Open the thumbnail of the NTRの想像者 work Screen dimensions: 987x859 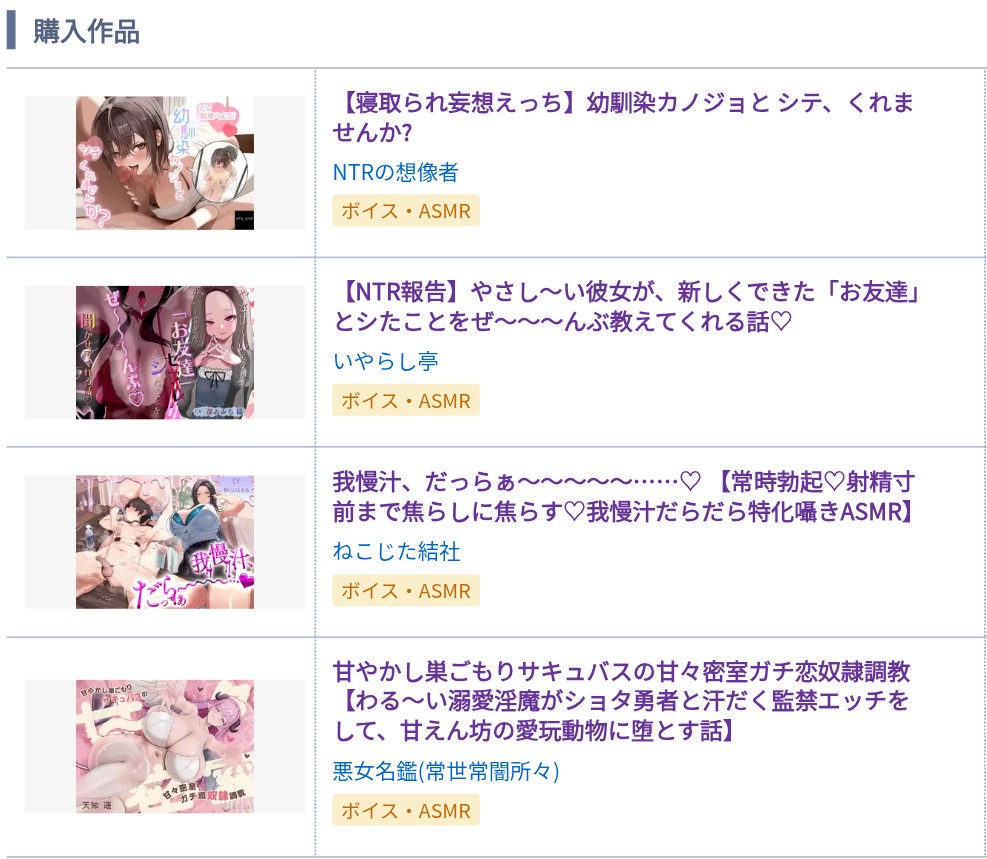tap(165, 163)
